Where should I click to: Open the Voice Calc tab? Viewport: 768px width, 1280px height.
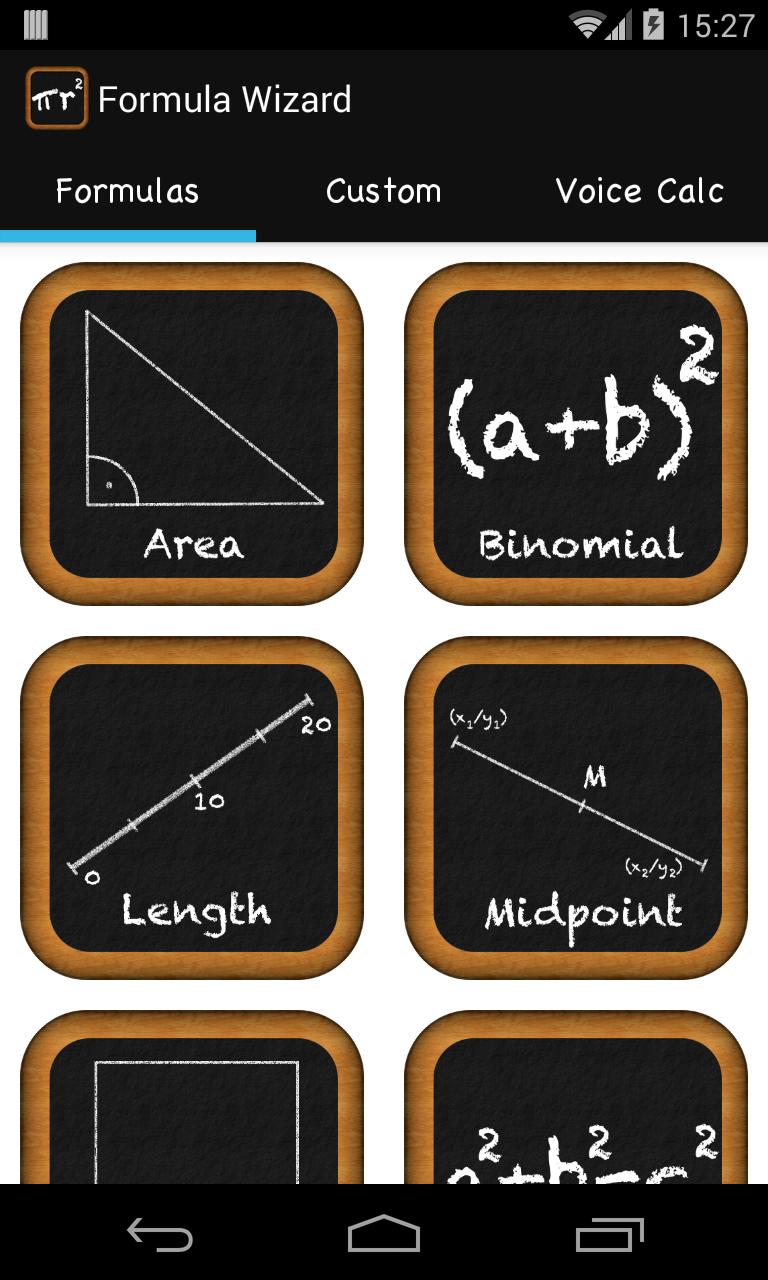click(639, 191)
